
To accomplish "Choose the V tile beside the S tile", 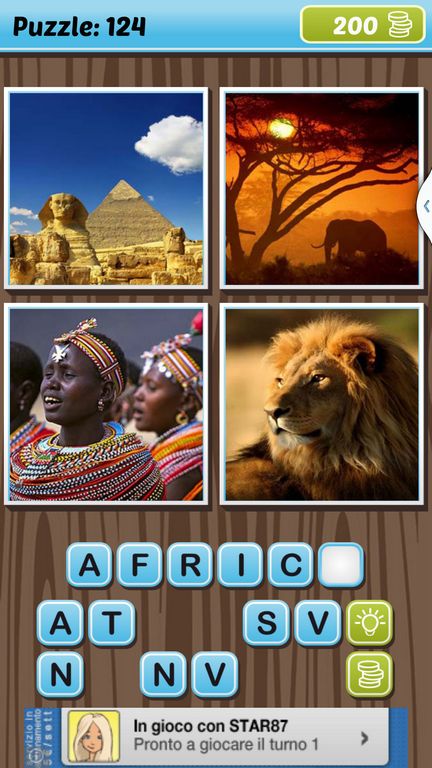I will 318,623.
